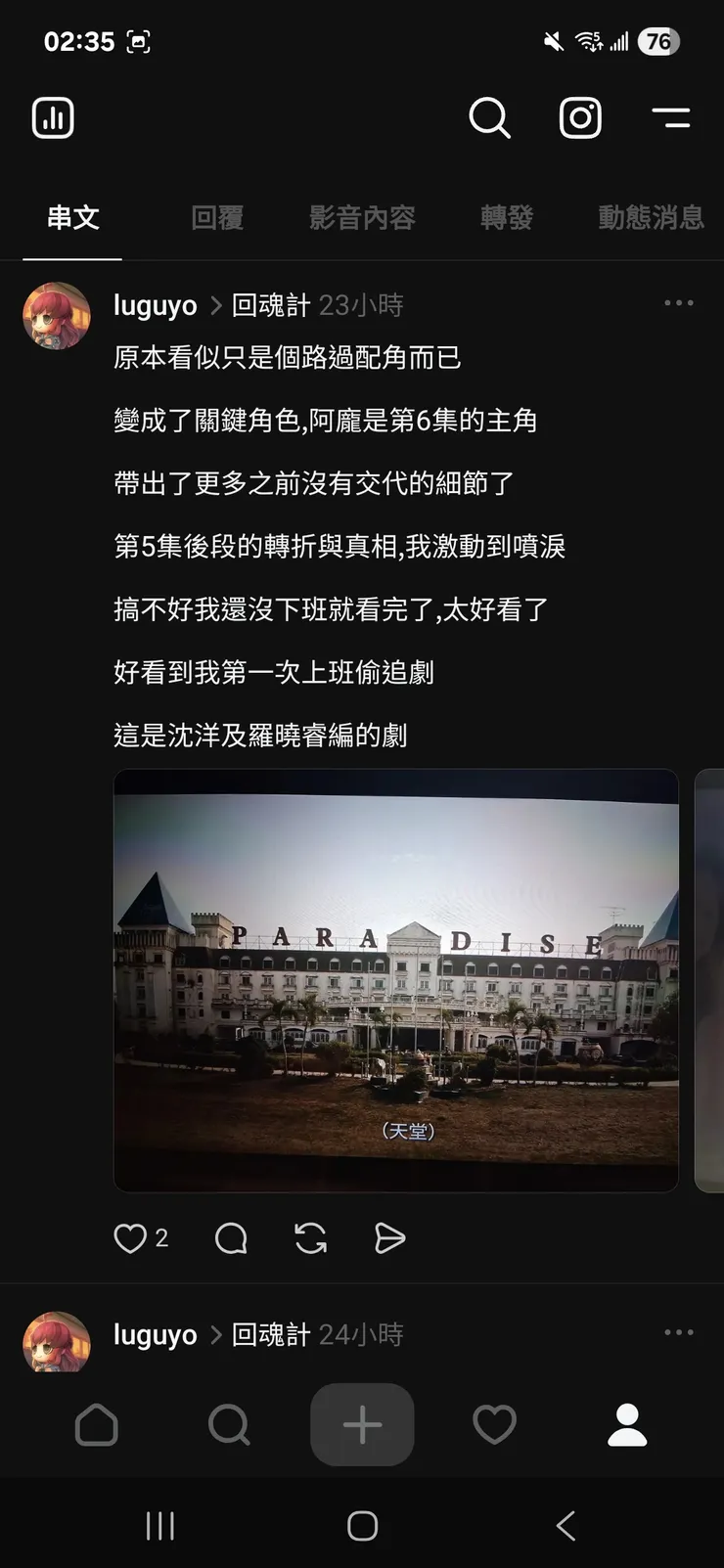Open the insights bar chart icon

tap(53, 117)
